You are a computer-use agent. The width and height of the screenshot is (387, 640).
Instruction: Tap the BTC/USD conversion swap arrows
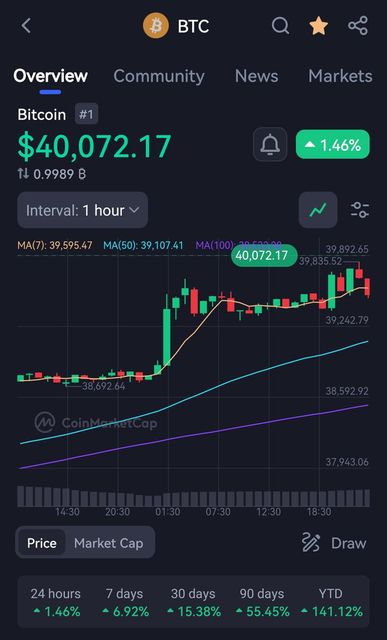click(23, 174)
